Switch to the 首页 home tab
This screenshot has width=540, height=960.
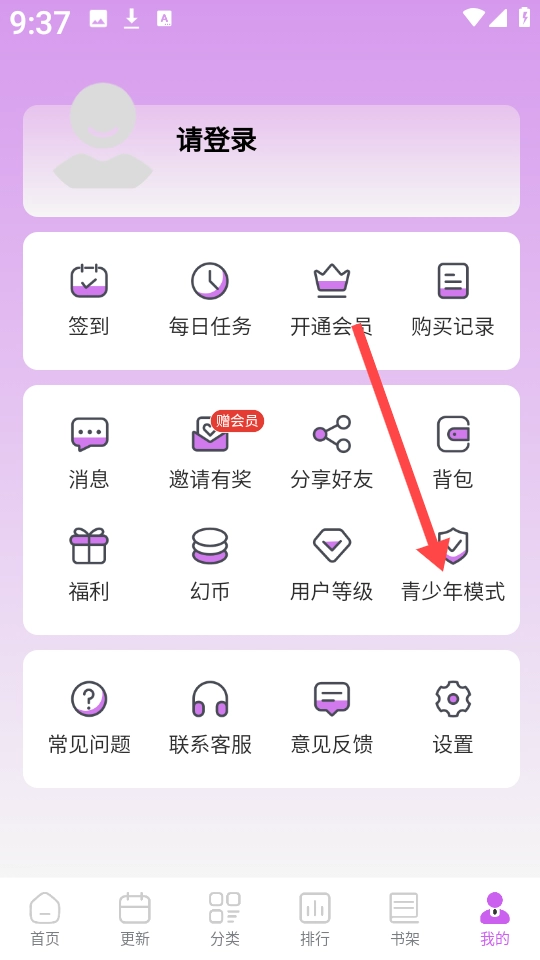pos(45,918)
